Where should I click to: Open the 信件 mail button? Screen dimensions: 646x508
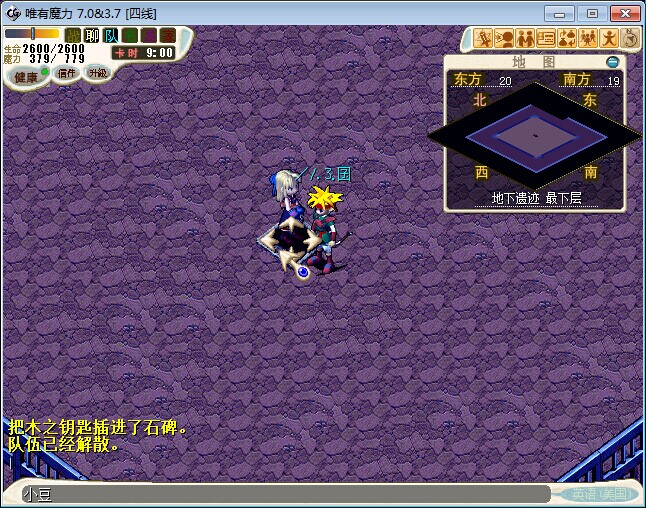tap(66, 73)
